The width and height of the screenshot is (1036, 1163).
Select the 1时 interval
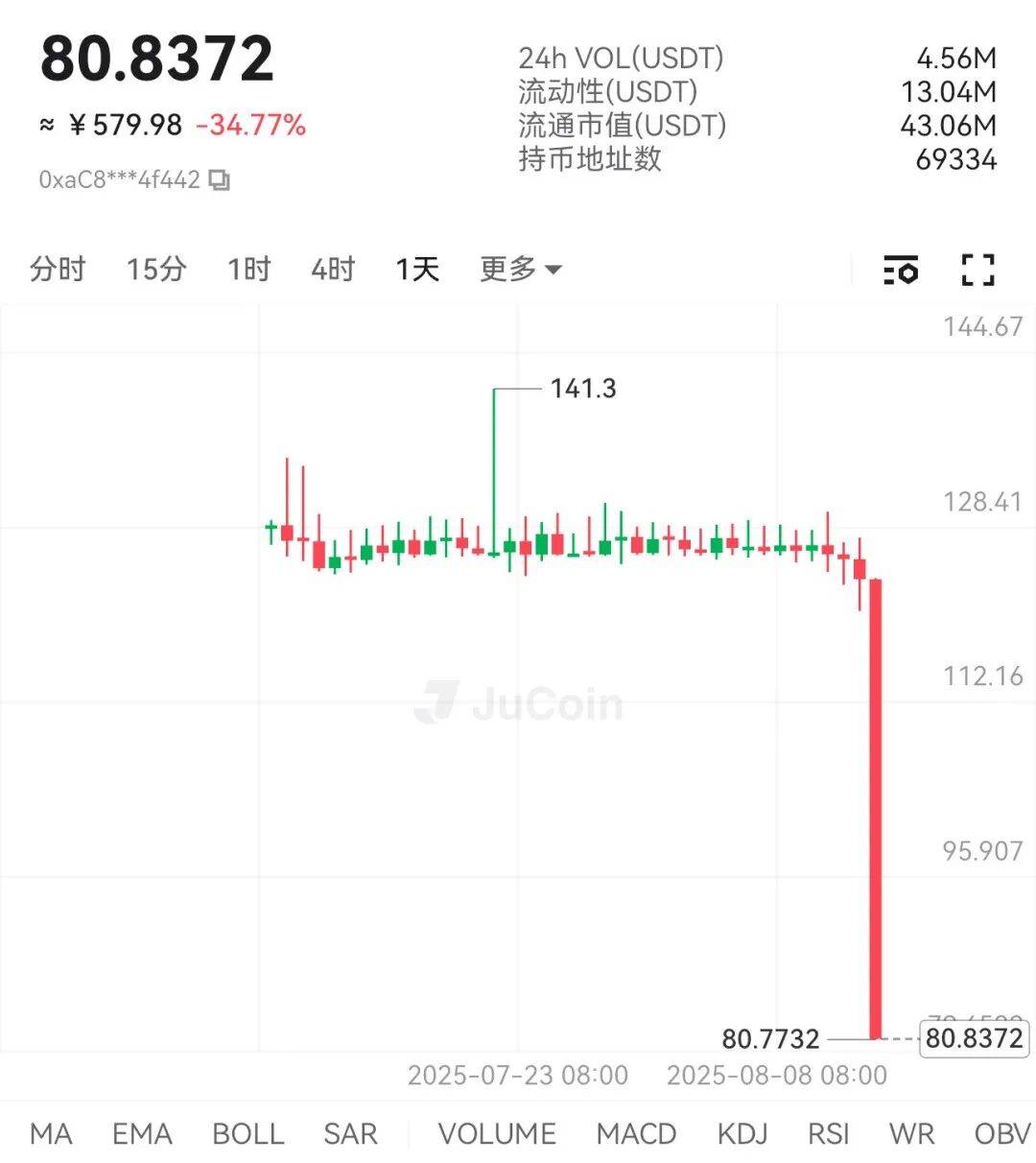(x=248, y=269)
